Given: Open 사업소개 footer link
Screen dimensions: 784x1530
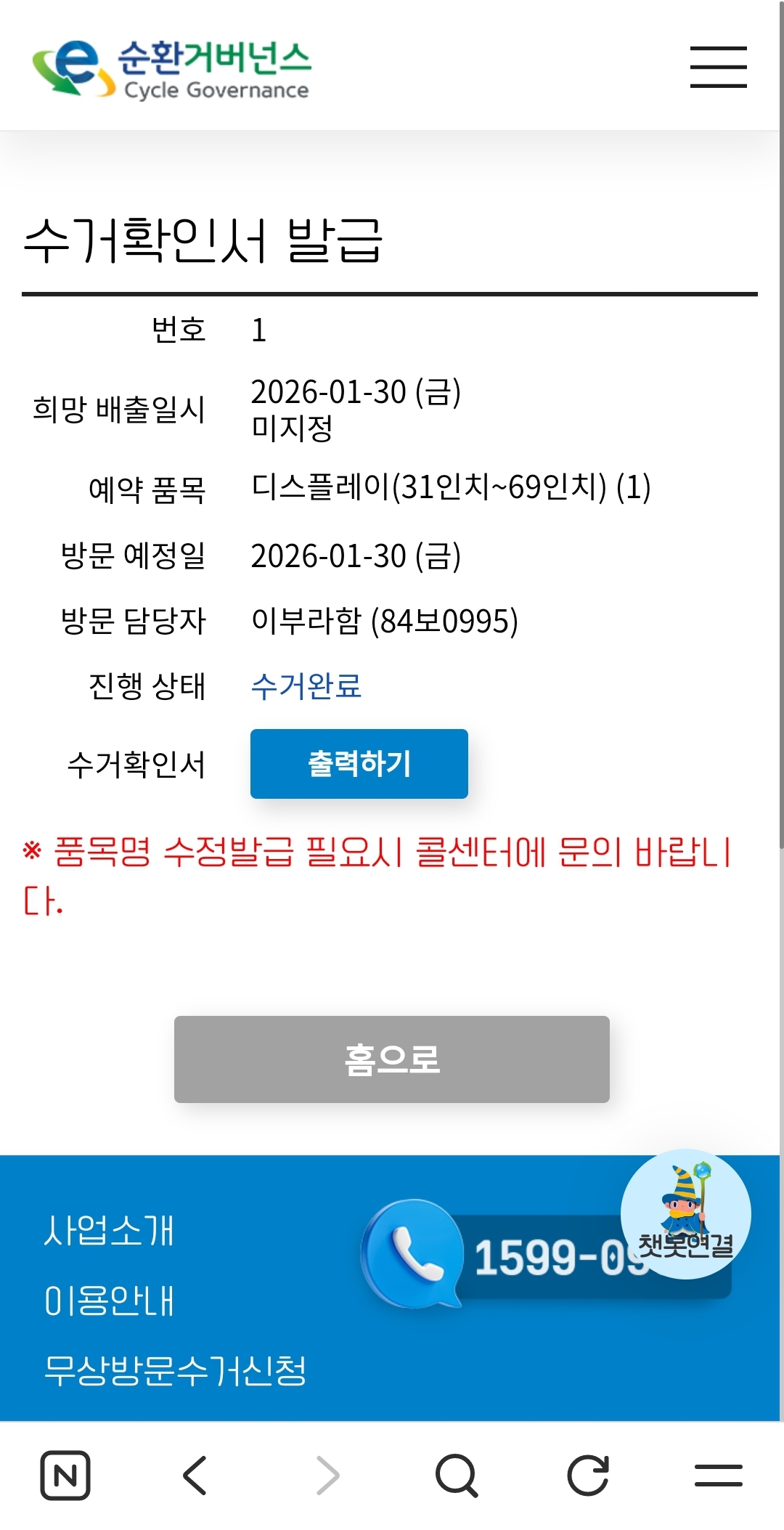Looking at the screenshot, I should [x=109, y=1231].
